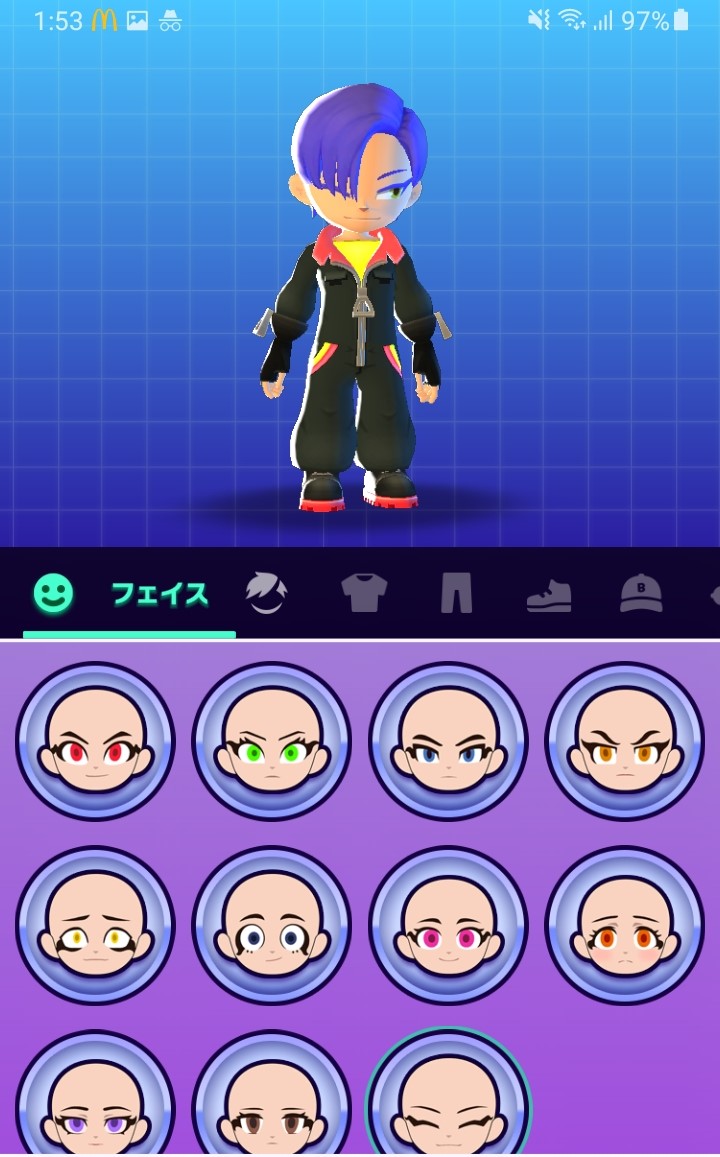This screenshot has height=1157, width=720.
Task: Open the pants bottoms tab
Action: tap(456, 594)
